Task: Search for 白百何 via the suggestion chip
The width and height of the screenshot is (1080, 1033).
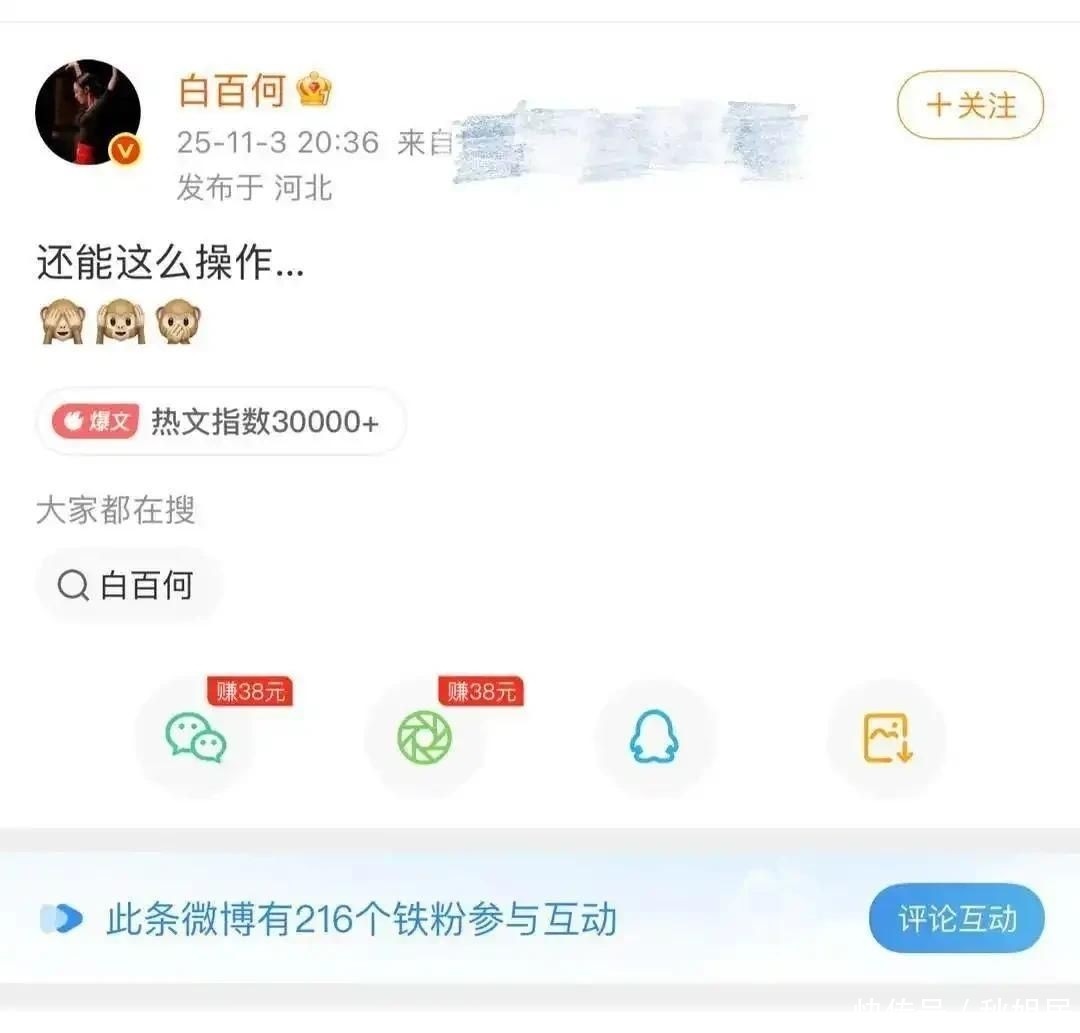Action: click(128, 585)
